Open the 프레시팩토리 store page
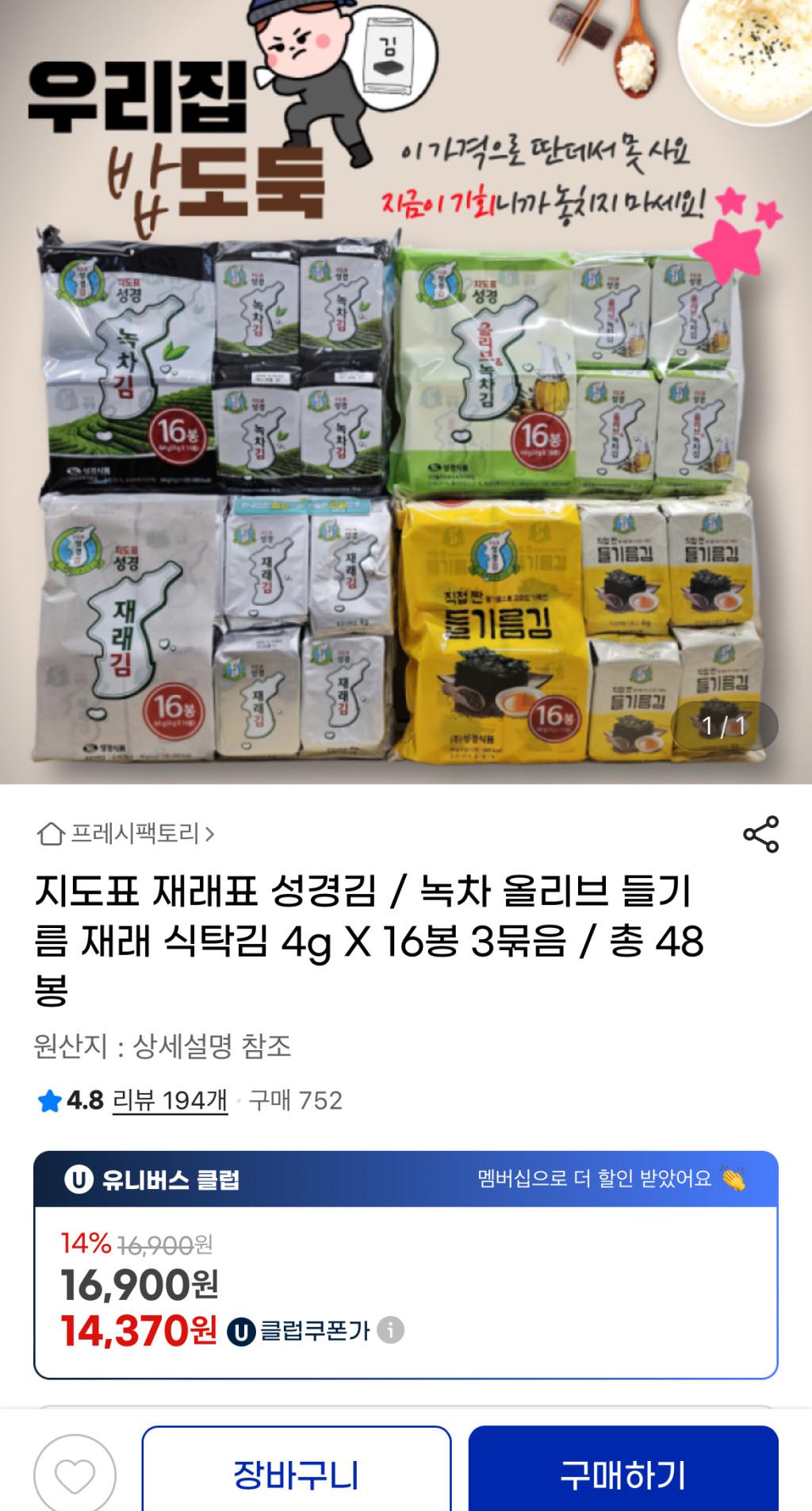 click(127, 834)
